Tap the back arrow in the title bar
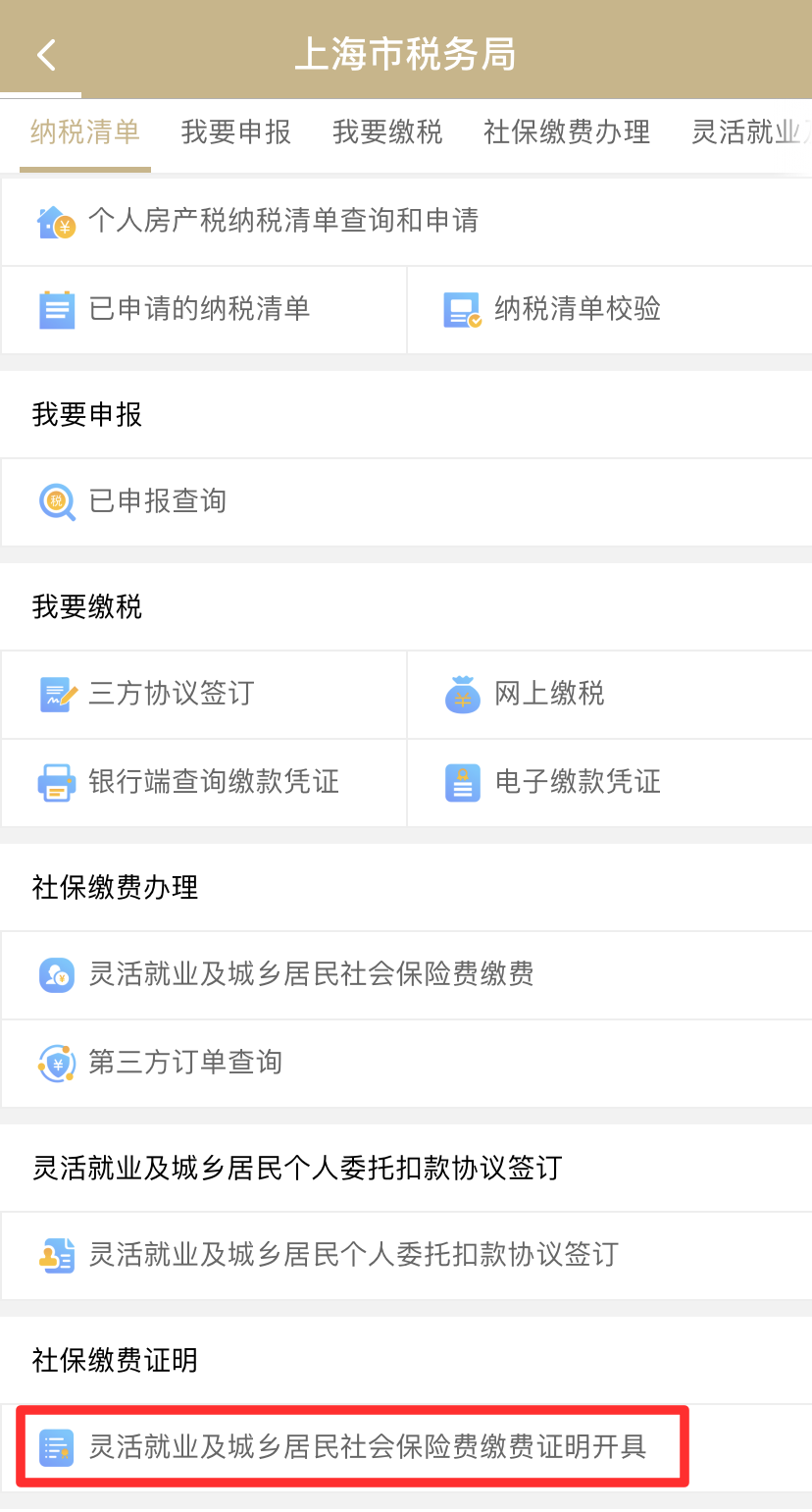812x1512 pixels. coord(43,54)
